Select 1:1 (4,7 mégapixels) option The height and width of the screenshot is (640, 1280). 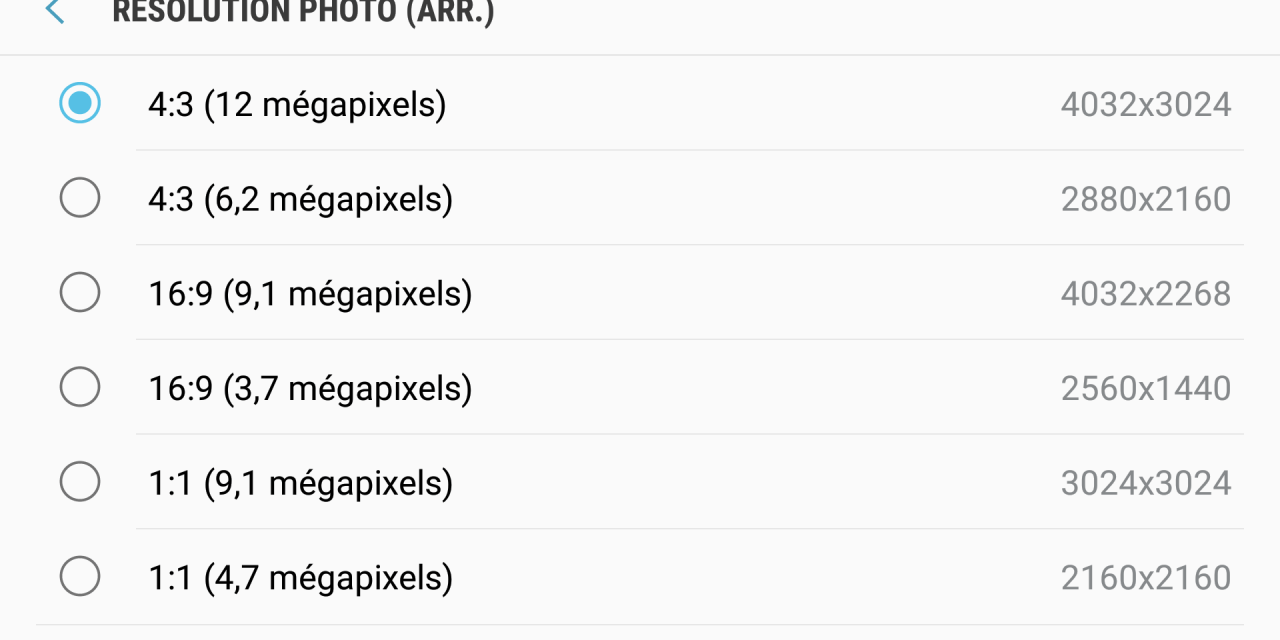[80, 577]
